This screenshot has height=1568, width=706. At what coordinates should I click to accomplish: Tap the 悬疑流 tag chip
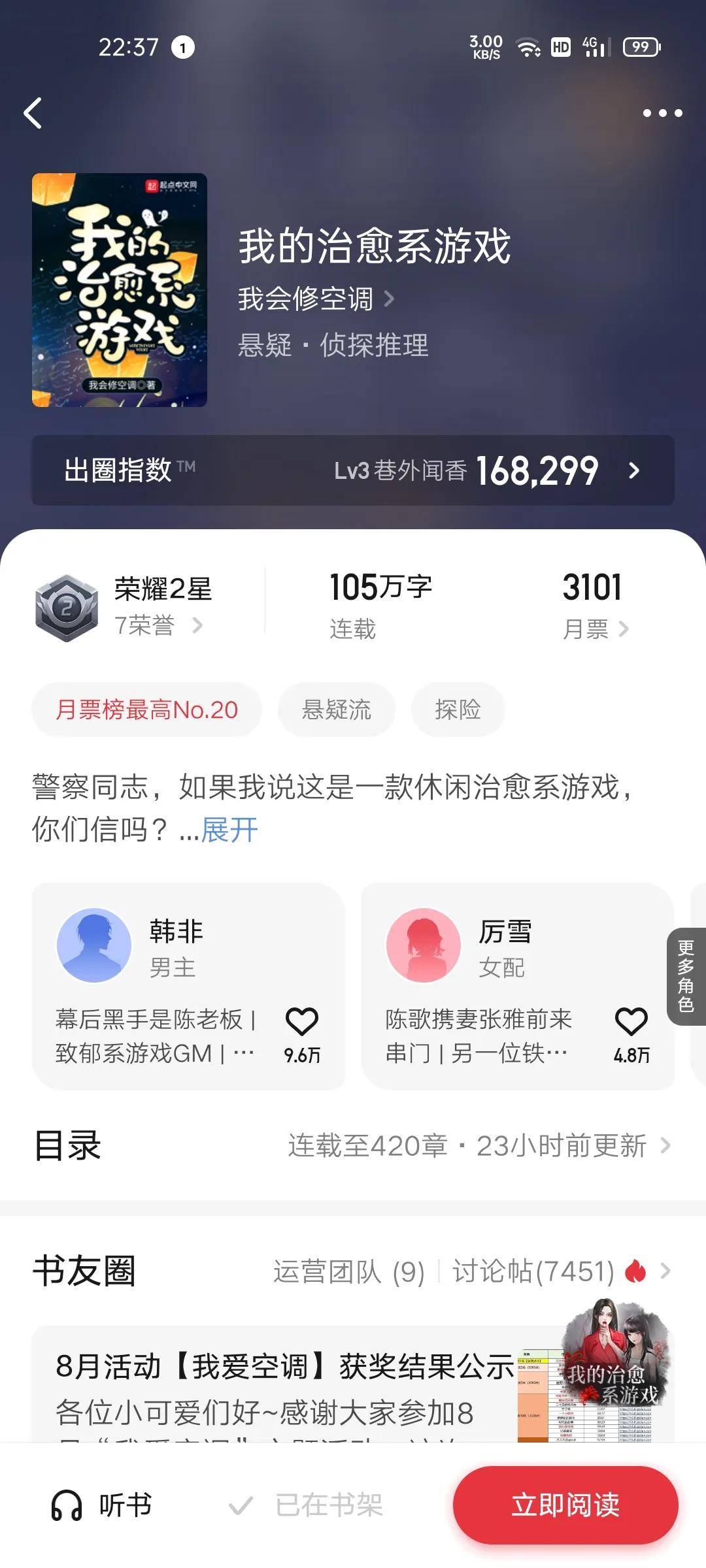pos(337,710)
